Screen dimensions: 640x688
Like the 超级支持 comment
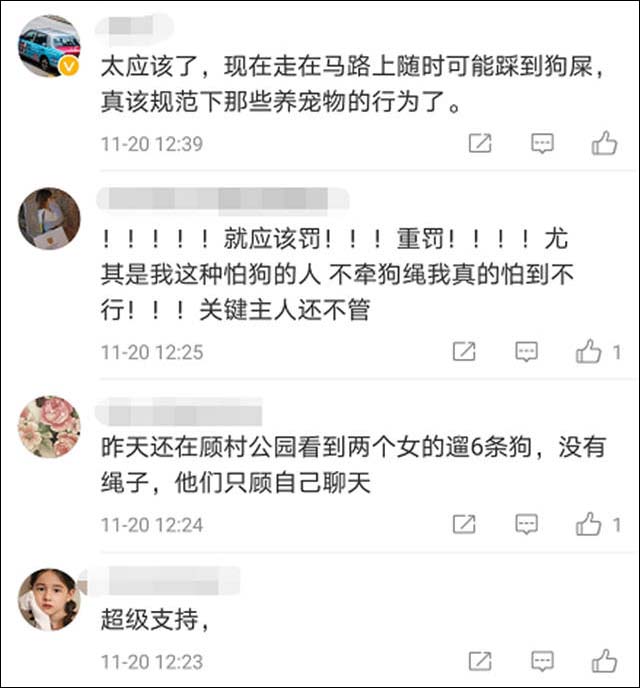pyautogui.click(x=604, y=661)
